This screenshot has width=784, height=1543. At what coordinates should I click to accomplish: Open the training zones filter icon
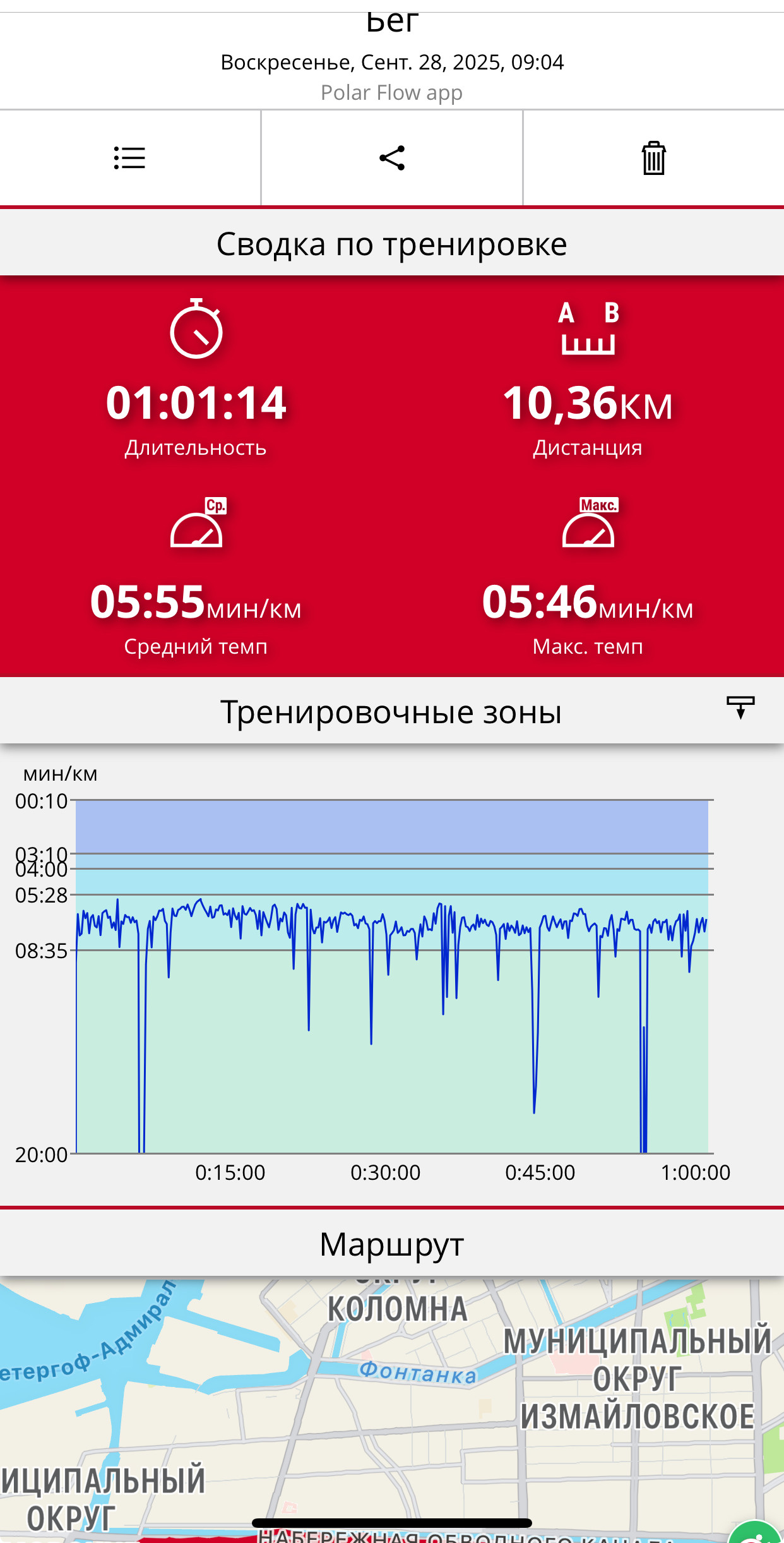tap(740, 707)
